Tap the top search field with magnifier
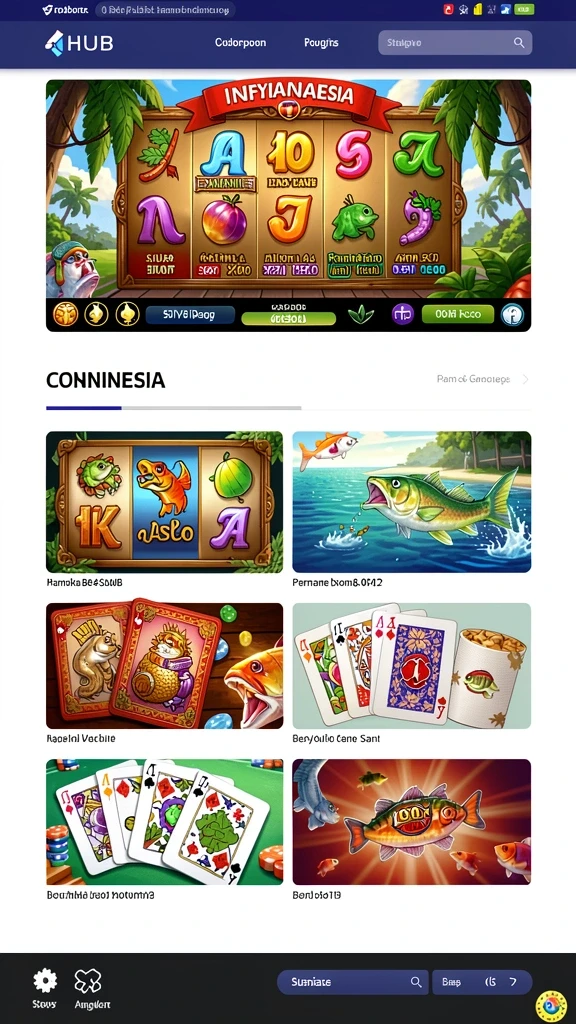This screenshot has width=576, height=1024. (x=455, y=42)
